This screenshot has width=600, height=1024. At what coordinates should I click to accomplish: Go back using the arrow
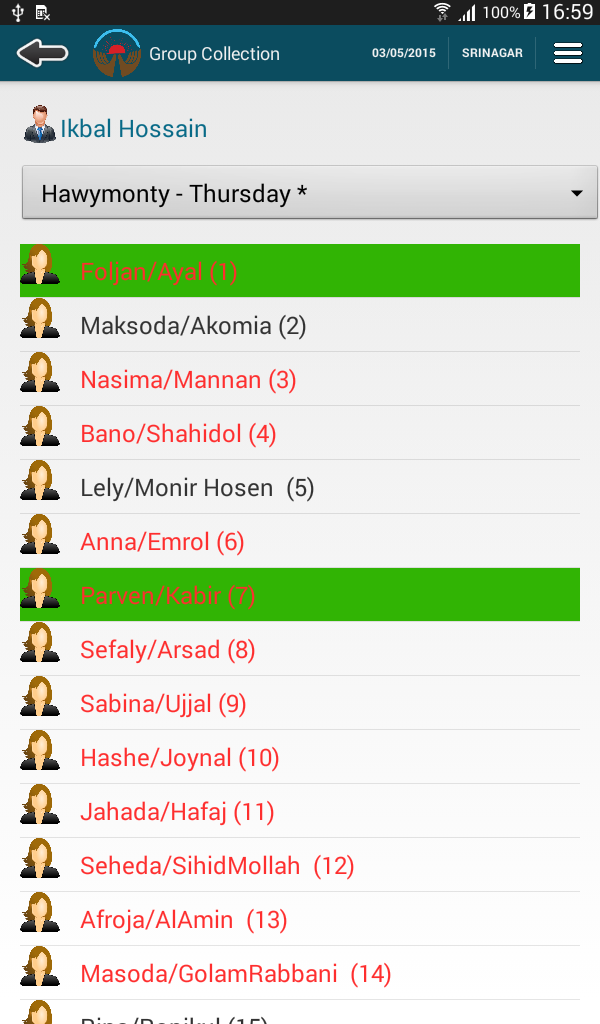point(42,54)
